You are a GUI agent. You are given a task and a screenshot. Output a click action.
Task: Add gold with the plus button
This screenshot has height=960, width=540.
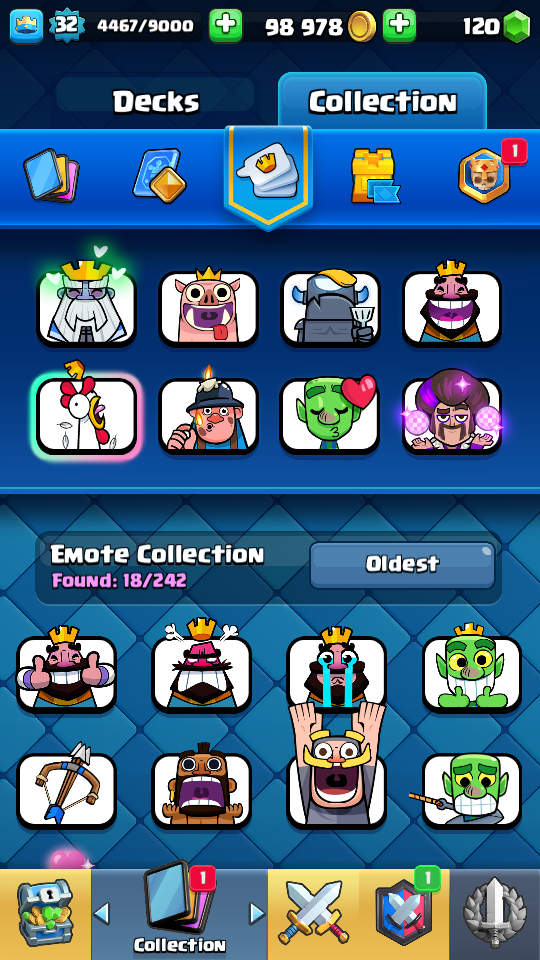[399, 26]
